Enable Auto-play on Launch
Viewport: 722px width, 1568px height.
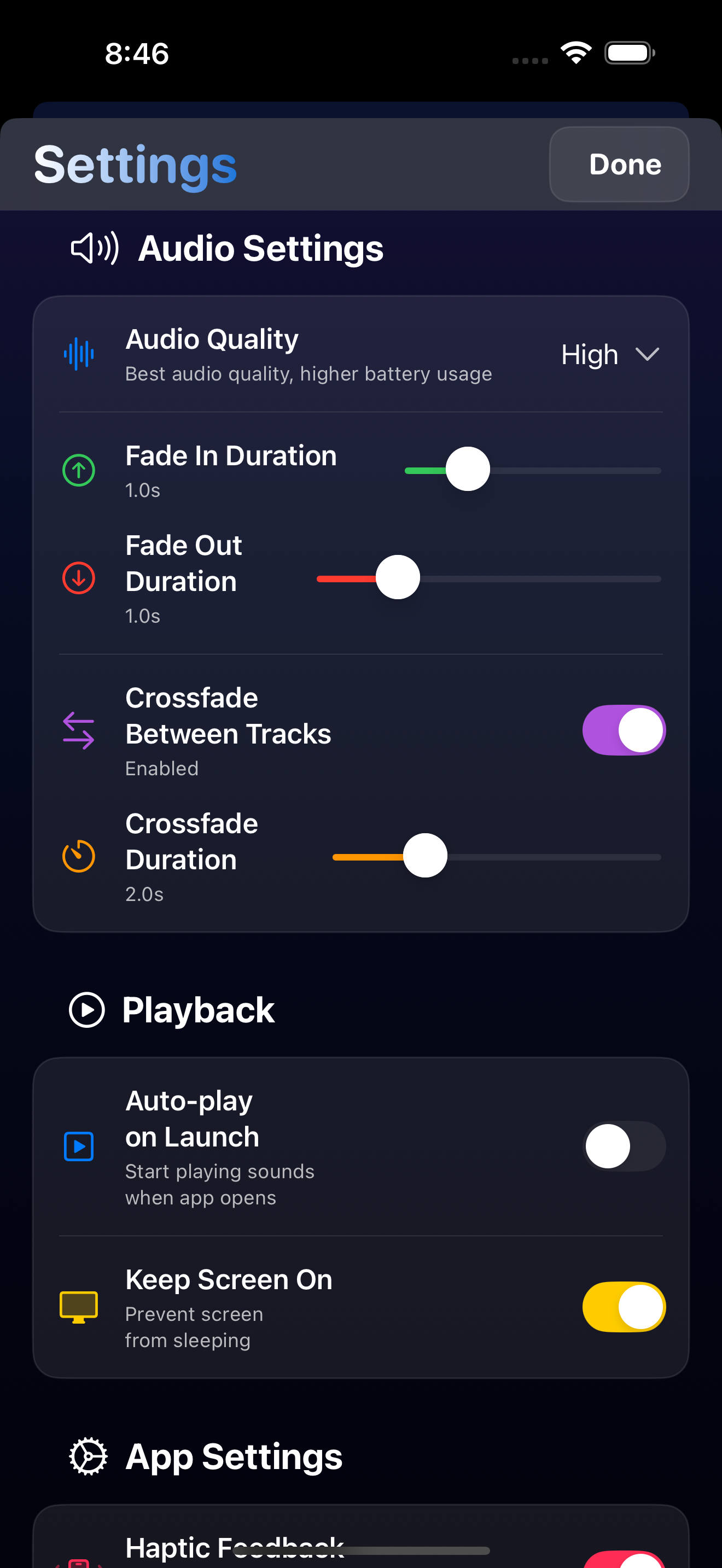point(624,1146)
